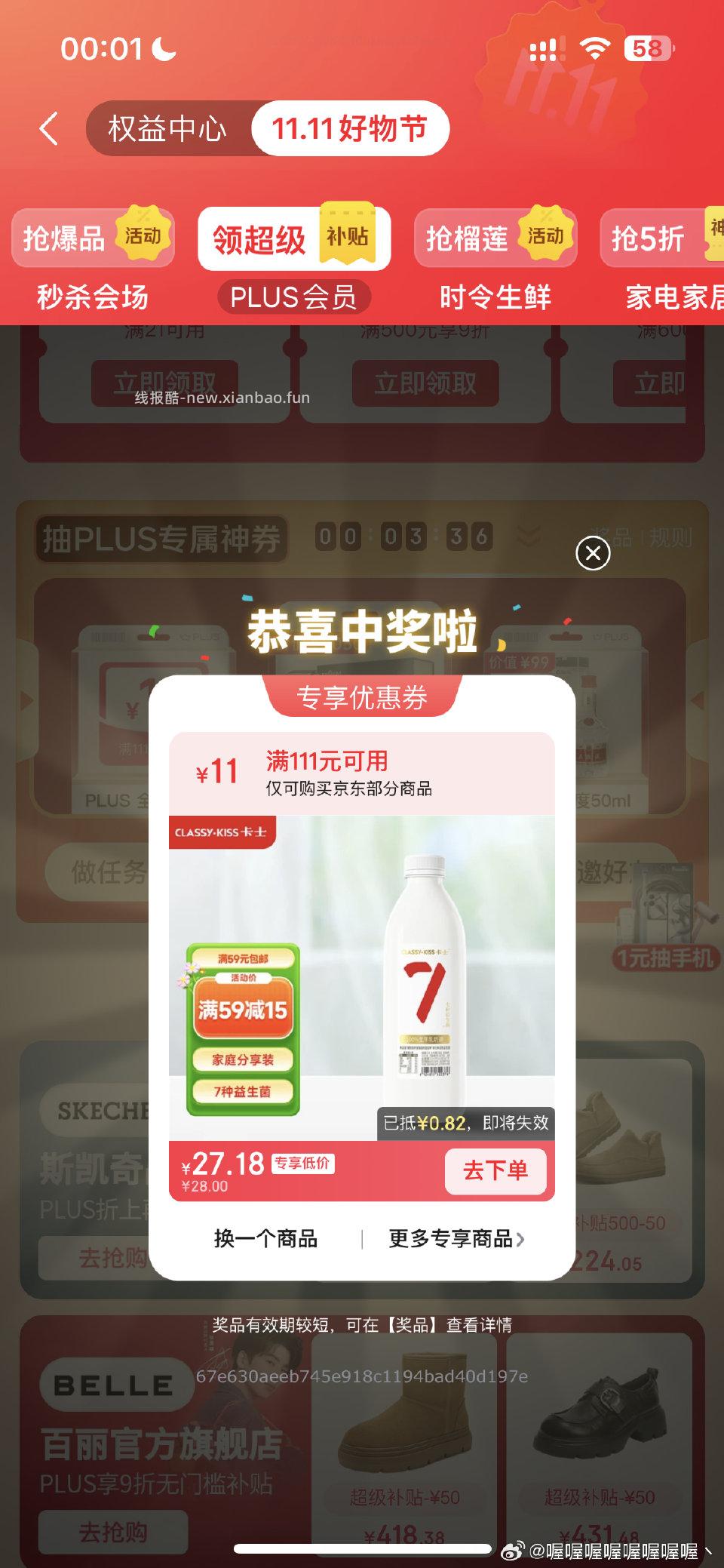The image size is (724, 1568).
Task: Switch to the 秒杀会场 tab
Action: (x=89, y=298)
